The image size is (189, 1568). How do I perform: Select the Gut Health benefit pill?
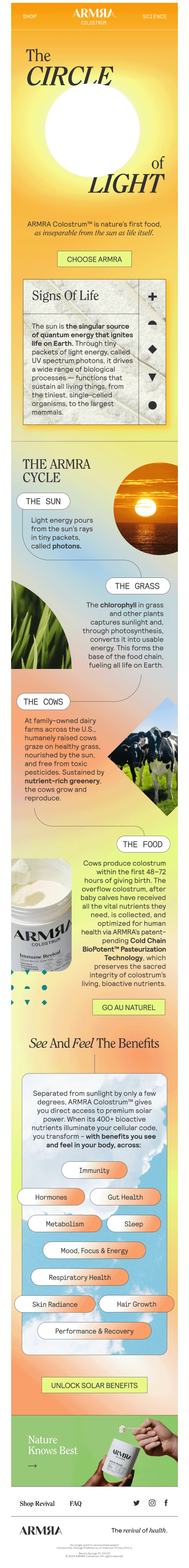pos(125,1197)
